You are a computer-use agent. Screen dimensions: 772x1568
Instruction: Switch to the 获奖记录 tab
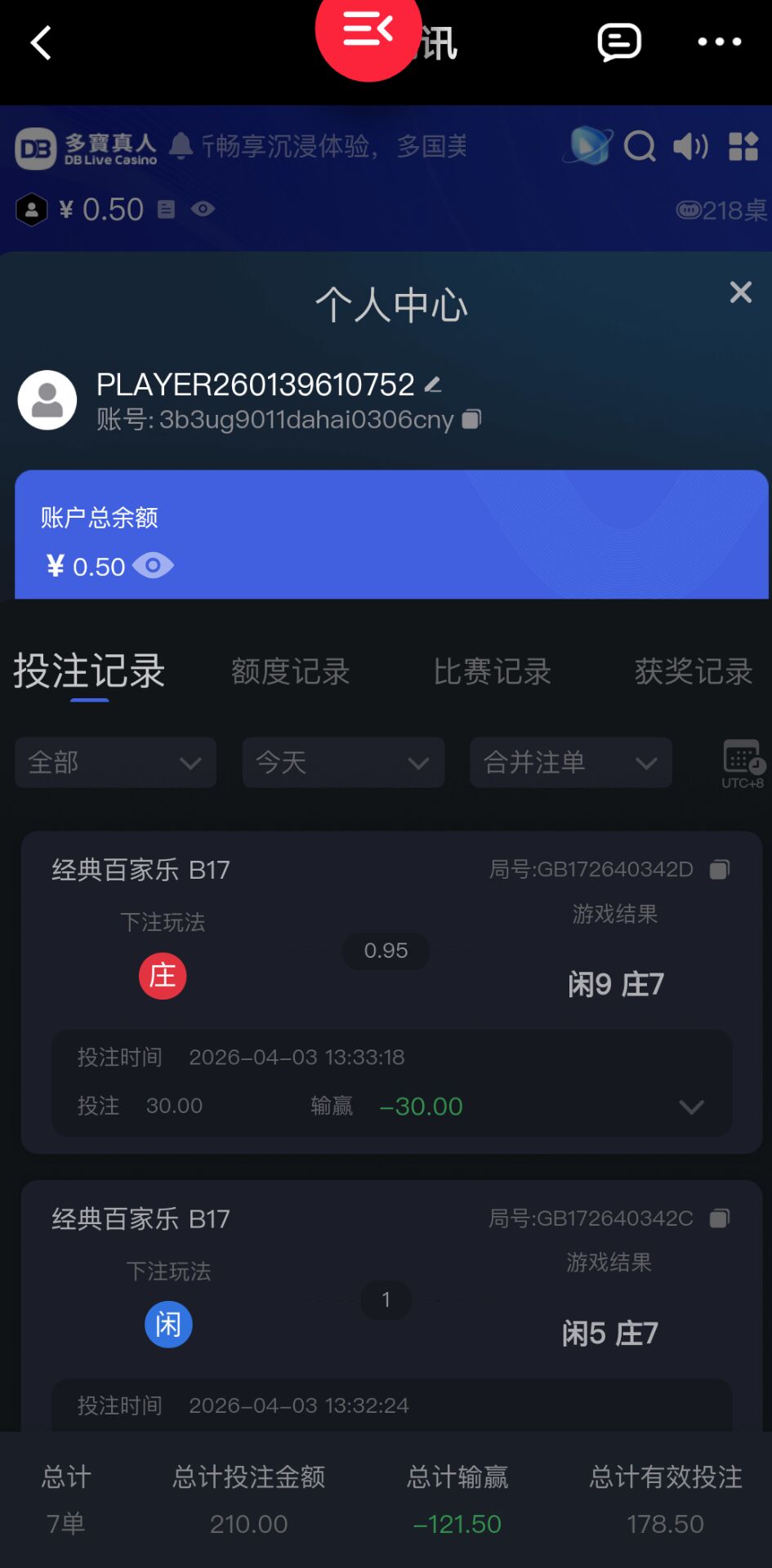[692, 671]
